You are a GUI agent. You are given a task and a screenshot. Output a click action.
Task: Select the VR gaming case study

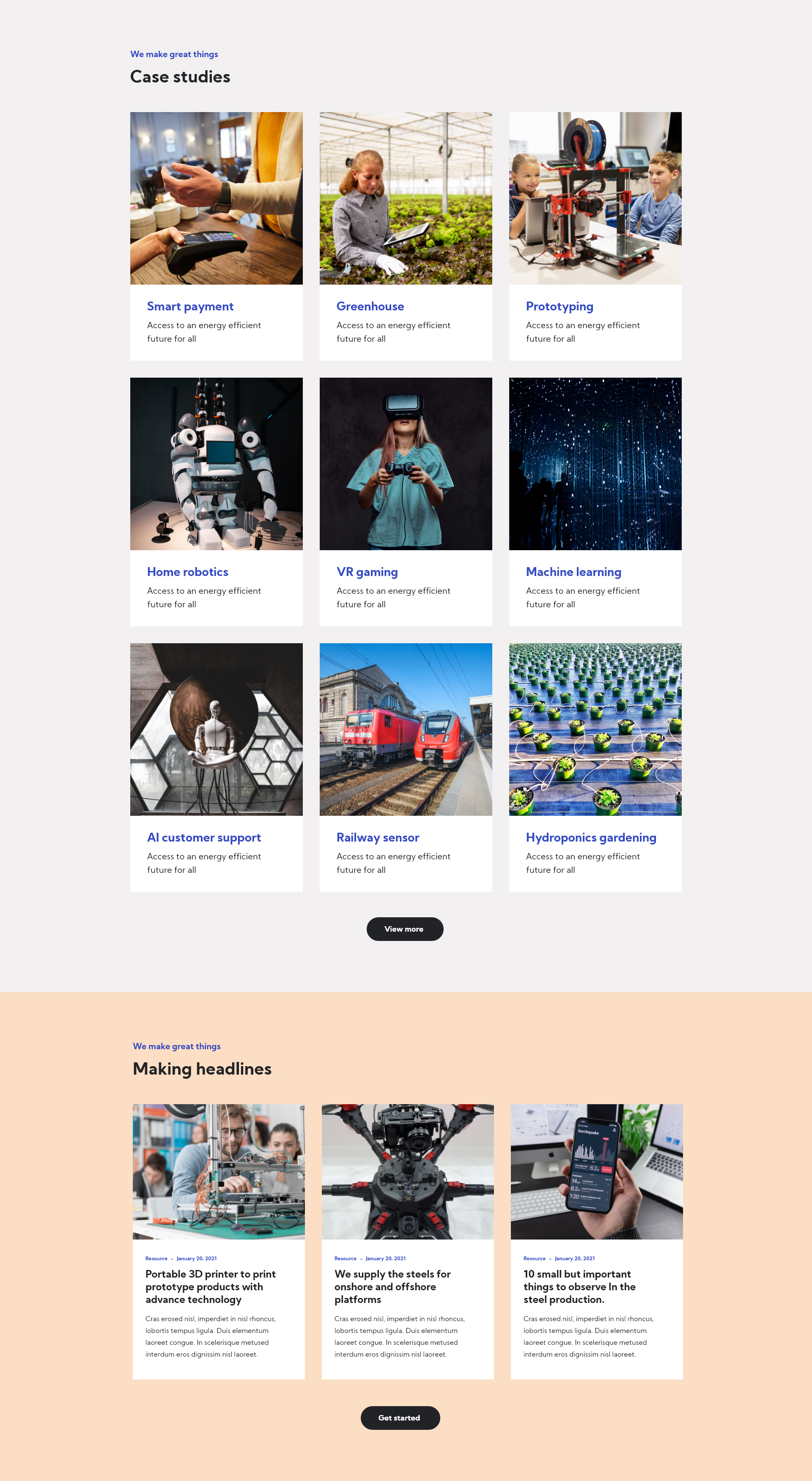pos(367,572)
